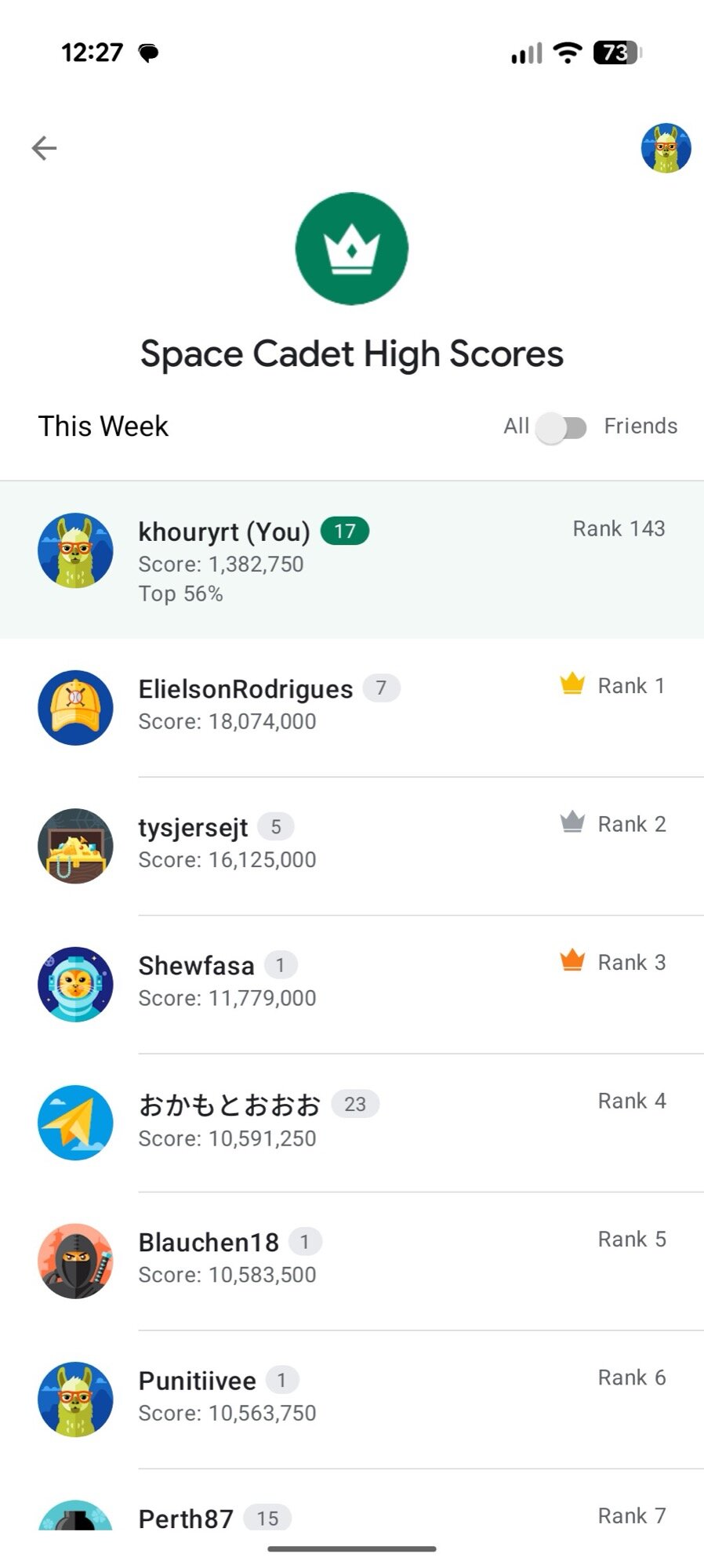The image size is (704, 1568).
Task: Open your profile avatar at top right
Action: coord(666,147)
